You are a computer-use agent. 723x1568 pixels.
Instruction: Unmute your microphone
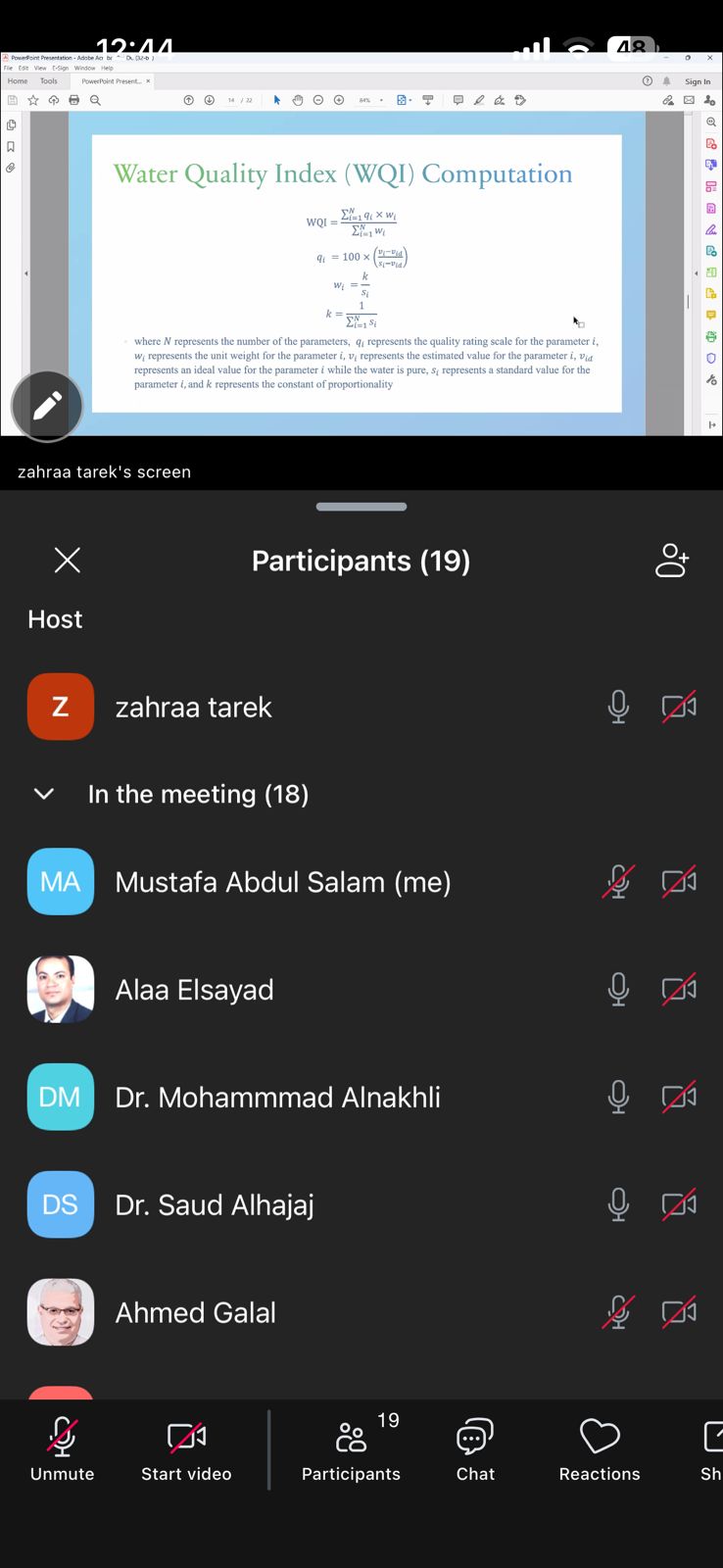63,1450
